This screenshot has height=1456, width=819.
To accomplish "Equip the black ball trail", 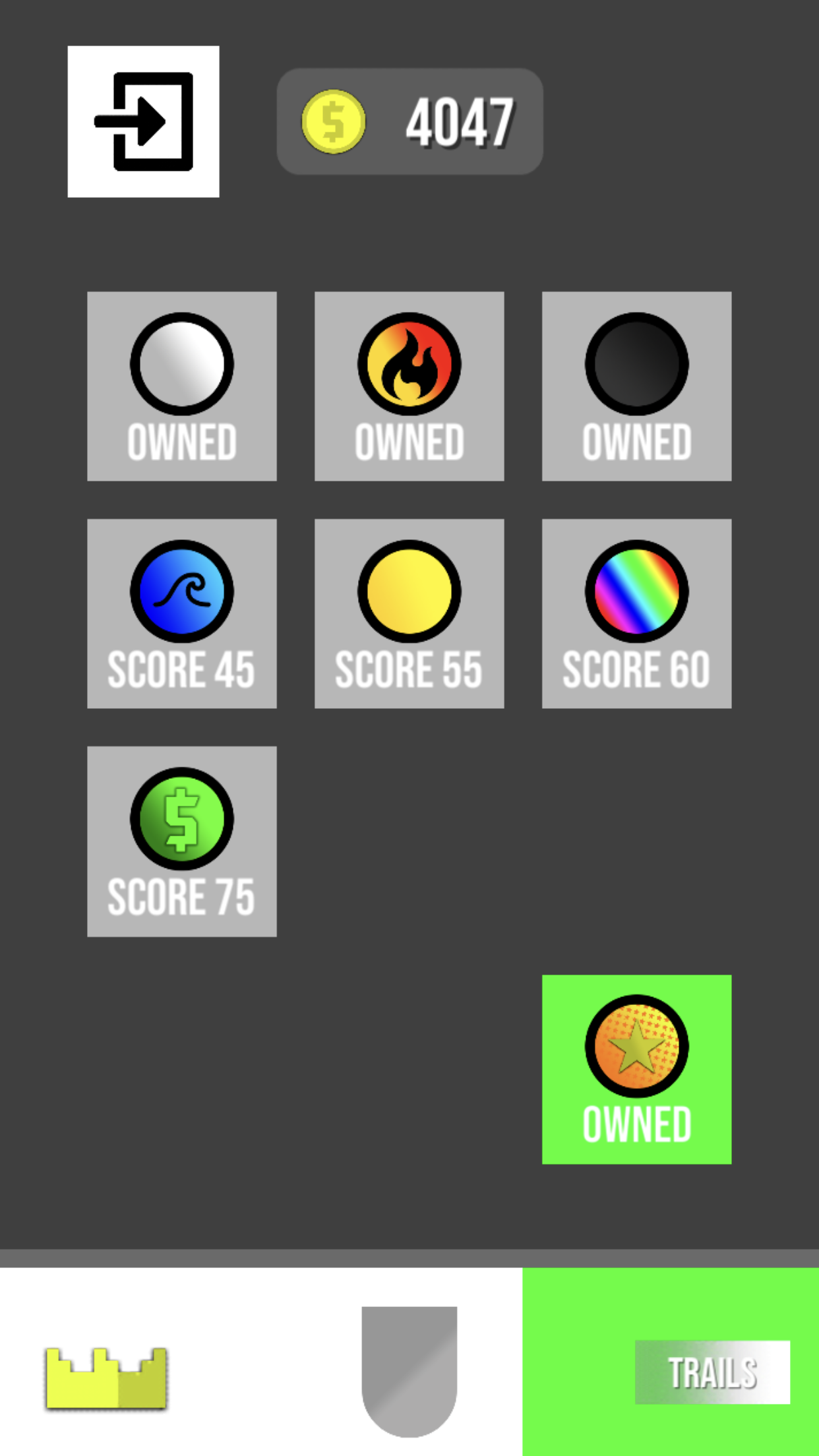I will click(x=637, y=386).
